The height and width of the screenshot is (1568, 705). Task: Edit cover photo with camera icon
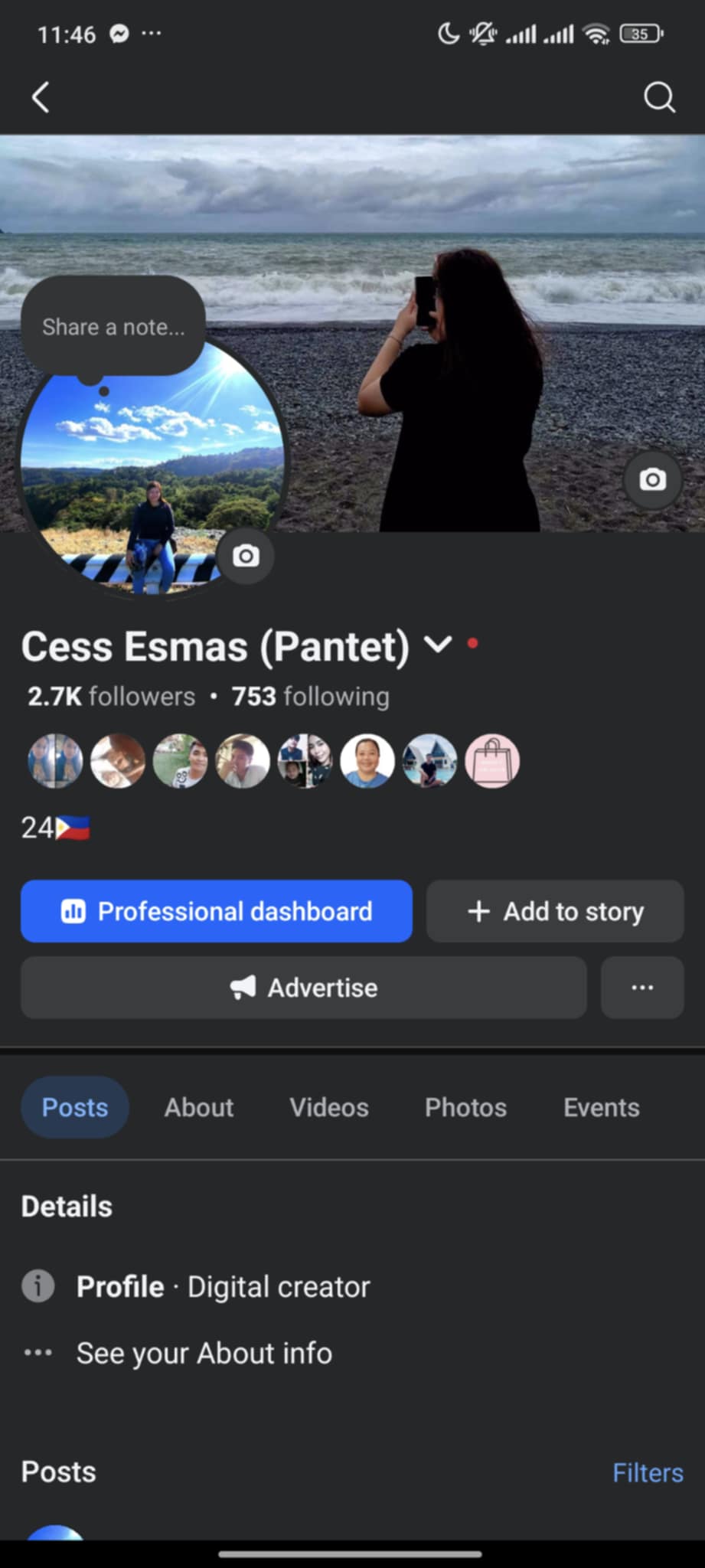pos(652,480)
